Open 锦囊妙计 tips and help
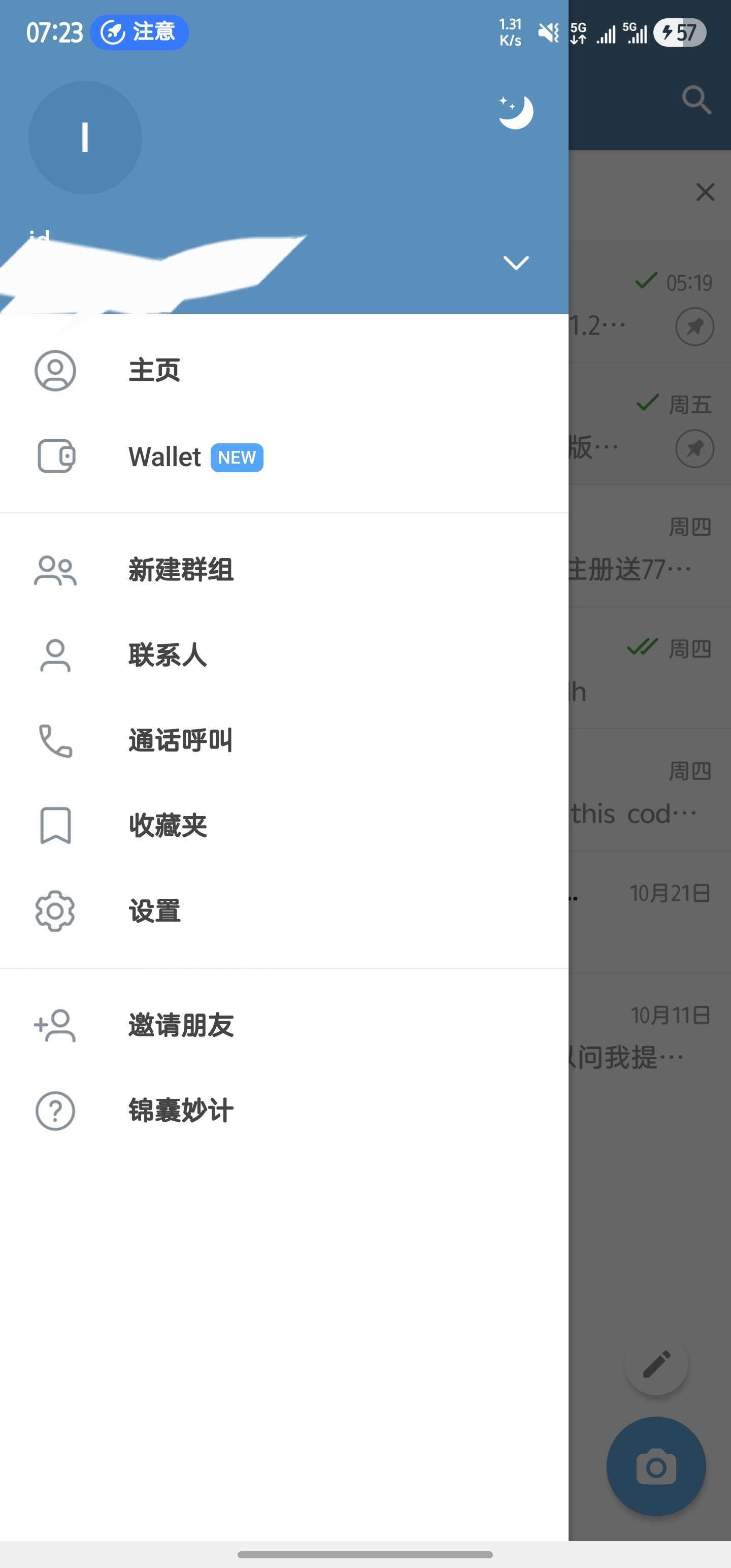Image resolution: width=731 pixels, height=1568 pixels. click(x=181, y=1110)
